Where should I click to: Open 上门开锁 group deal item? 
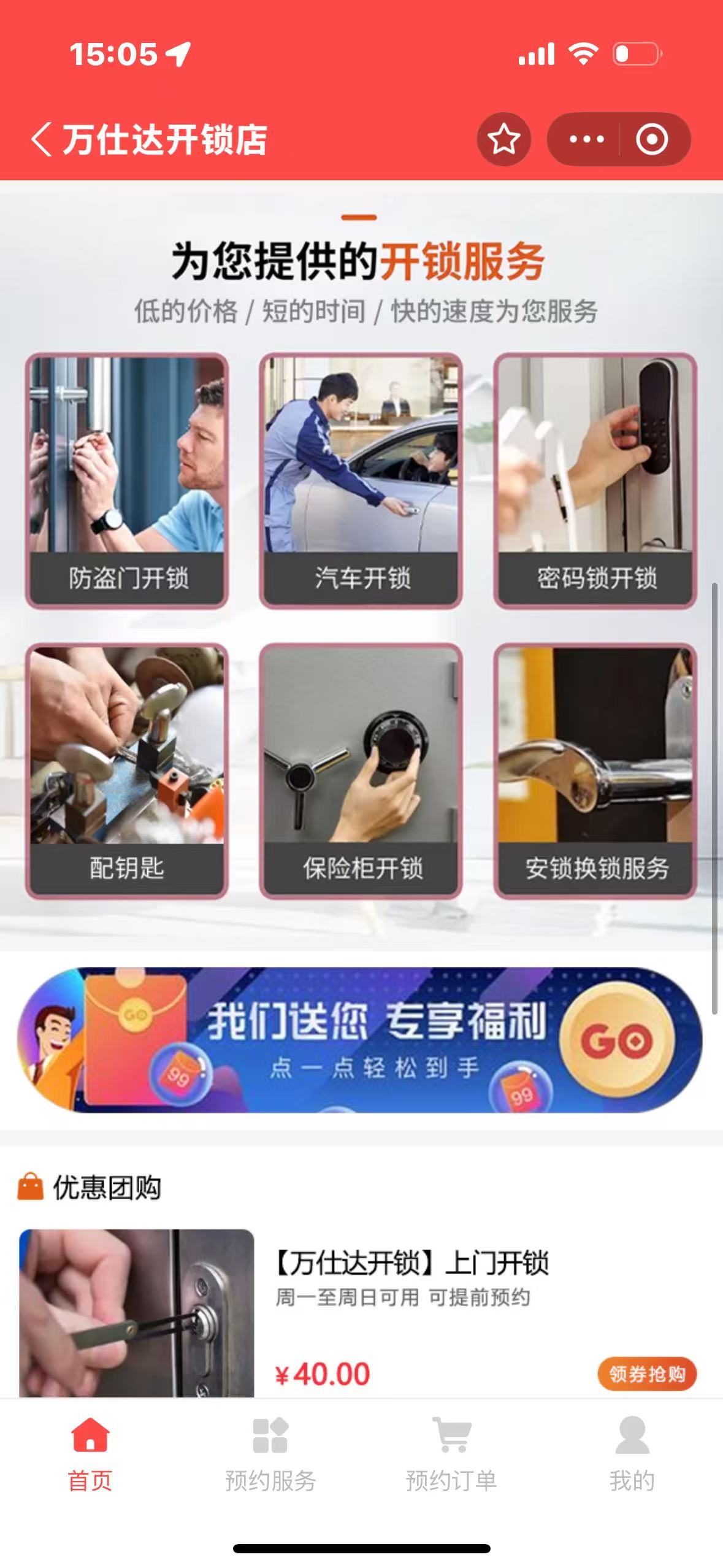[411, 1262]
